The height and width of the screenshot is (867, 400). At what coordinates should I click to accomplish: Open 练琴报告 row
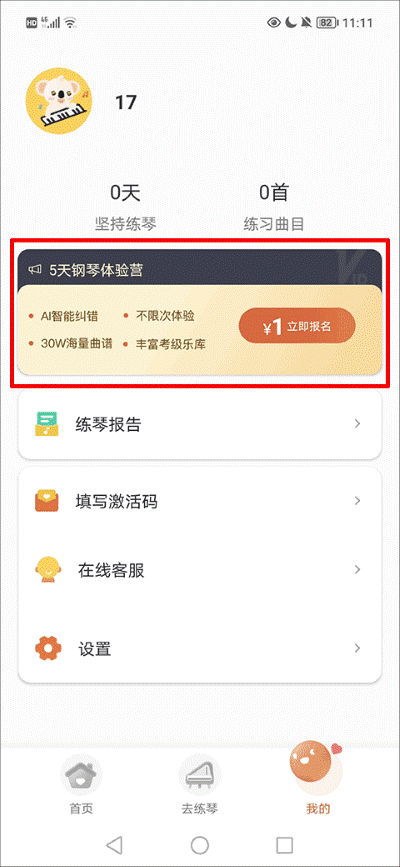tap(200, 424)
